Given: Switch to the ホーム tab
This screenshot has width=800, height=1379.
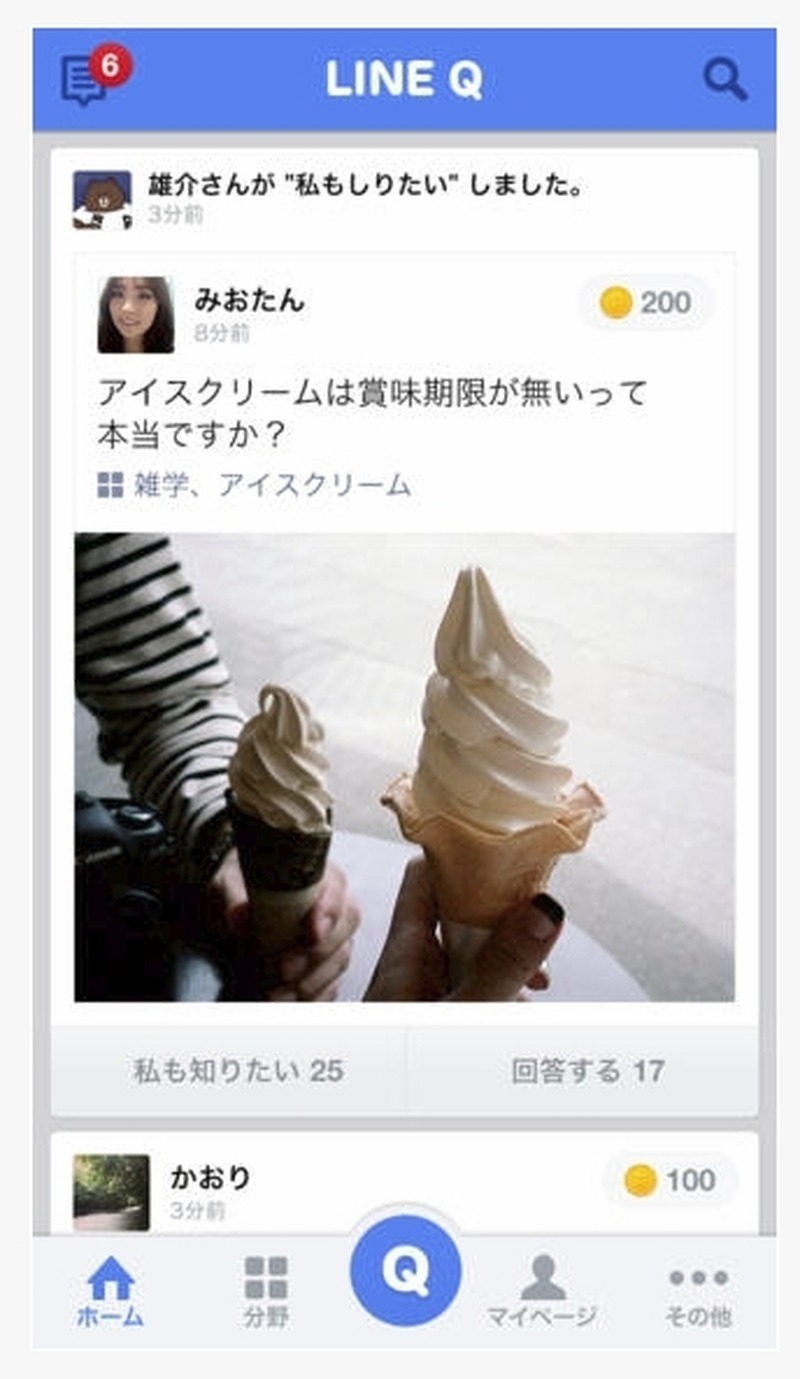Looking at the screenshot, I should tap(110, 1292).
